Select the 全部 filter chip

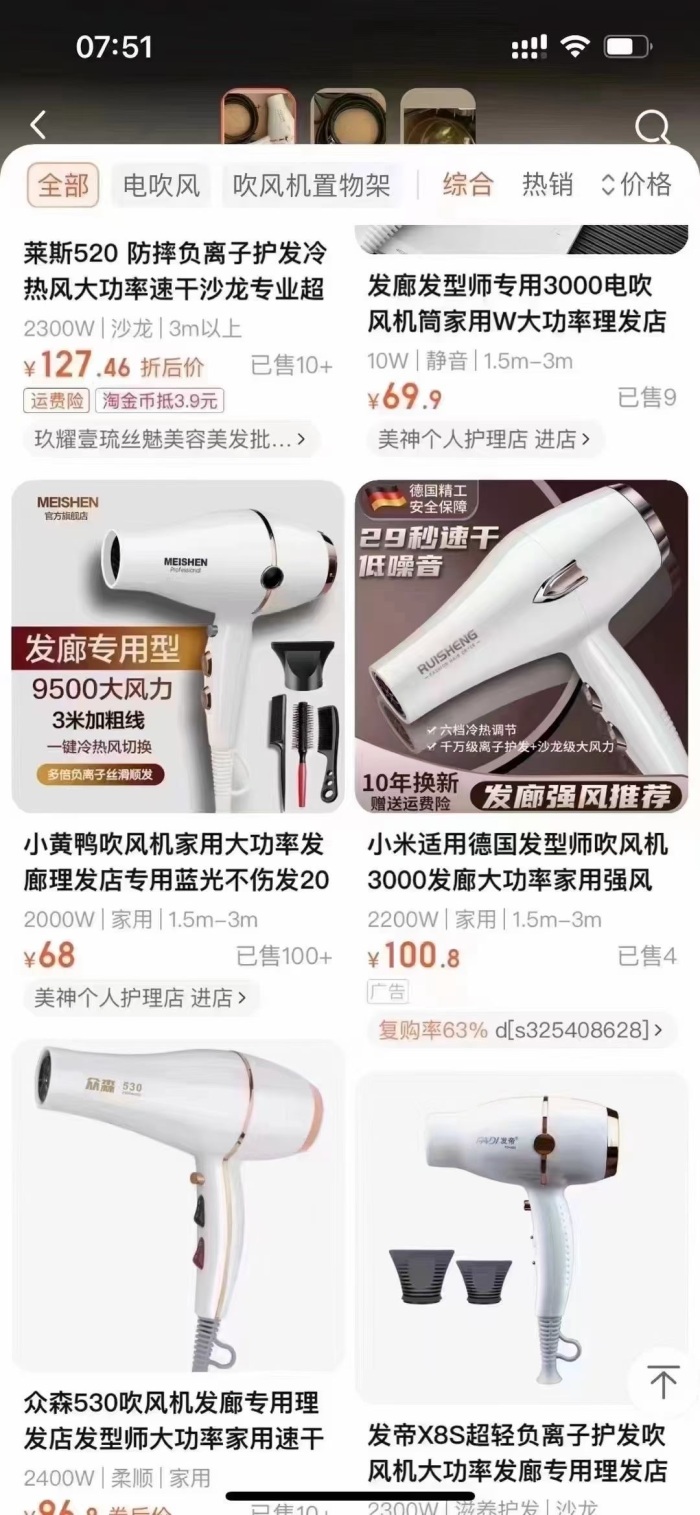63,185
